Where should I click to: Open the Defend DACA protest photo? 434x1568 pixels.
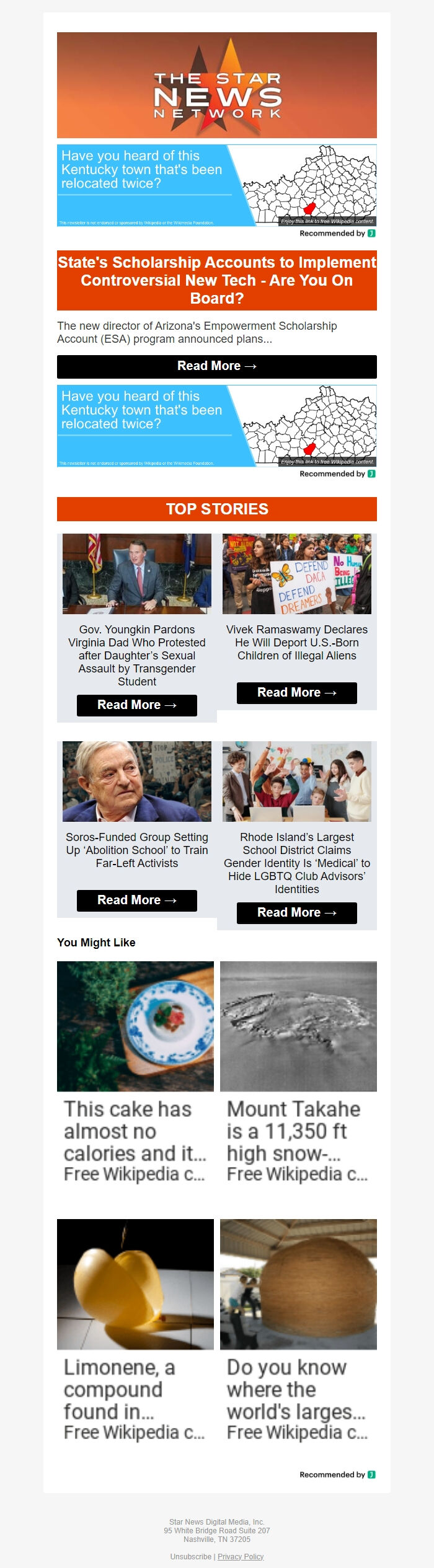click(296, 573)
